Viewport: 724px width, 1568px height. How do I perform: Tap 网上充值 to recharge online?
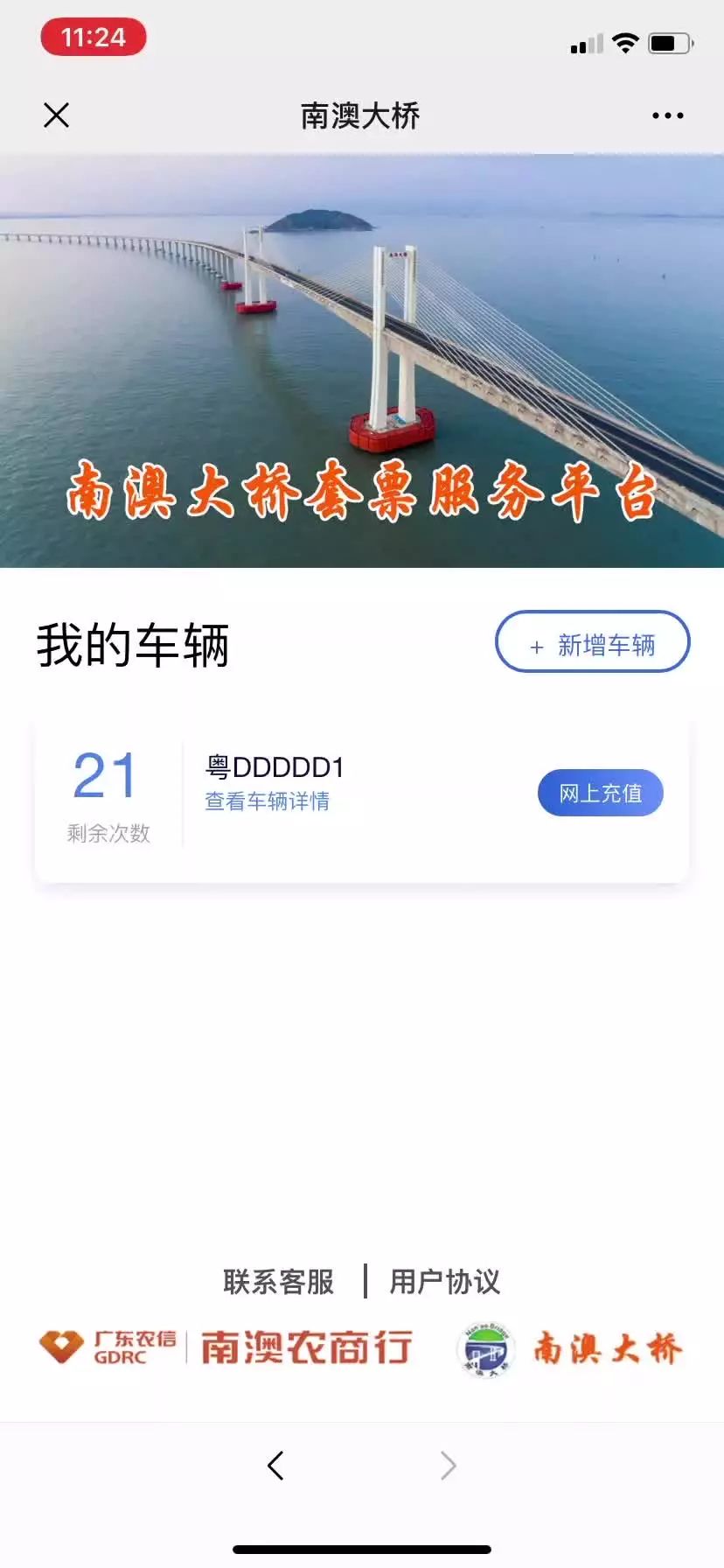point(600,793)
